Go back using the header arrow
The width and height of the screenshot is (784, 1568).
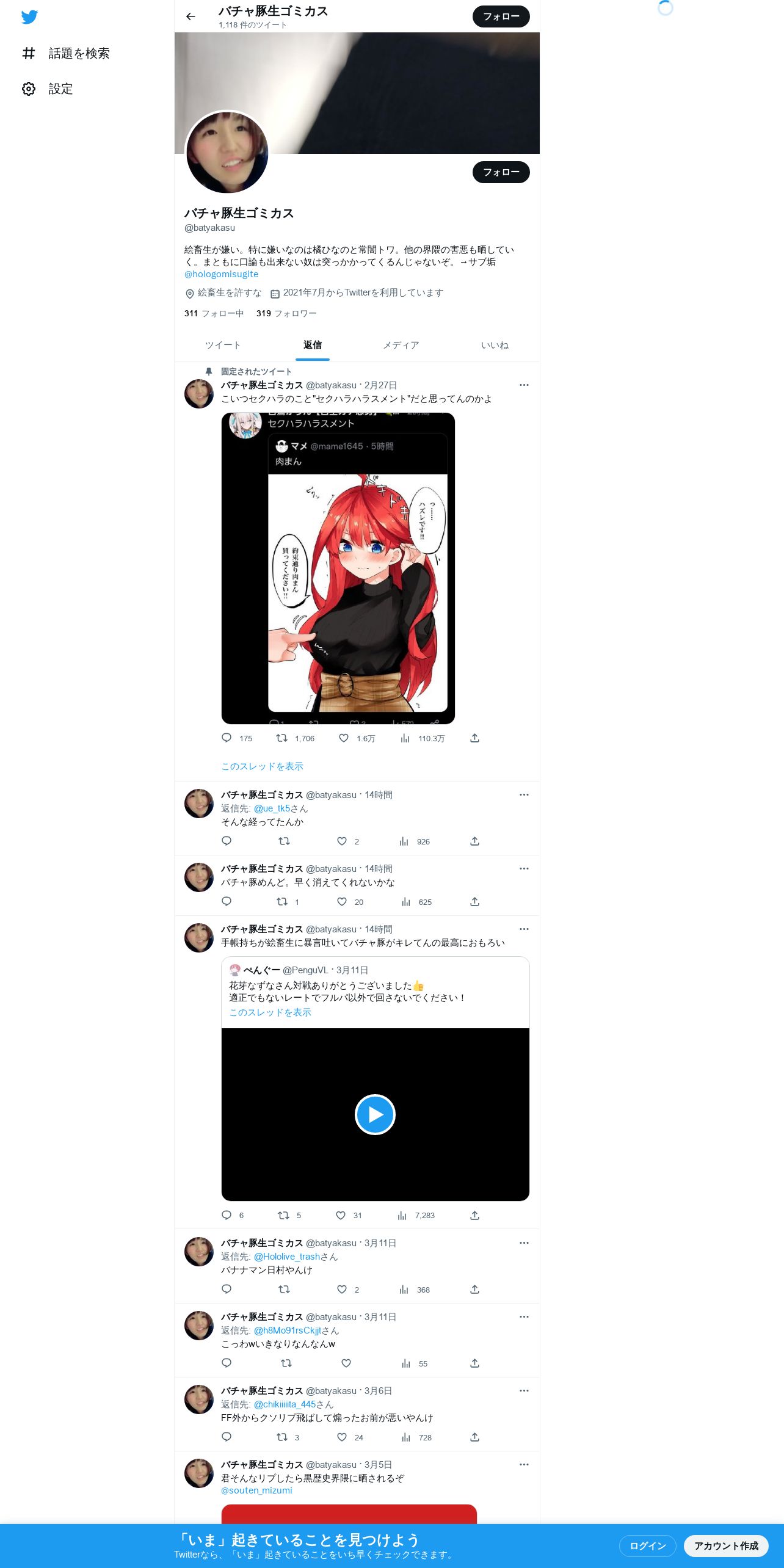191,16
